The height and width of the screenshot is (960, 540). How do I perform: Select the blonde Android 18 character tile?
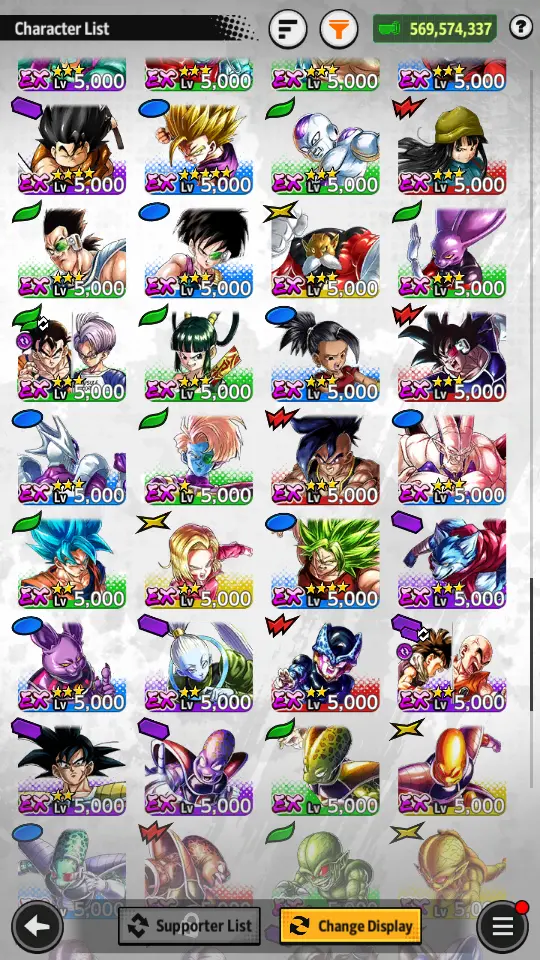[x=198, y=563]
